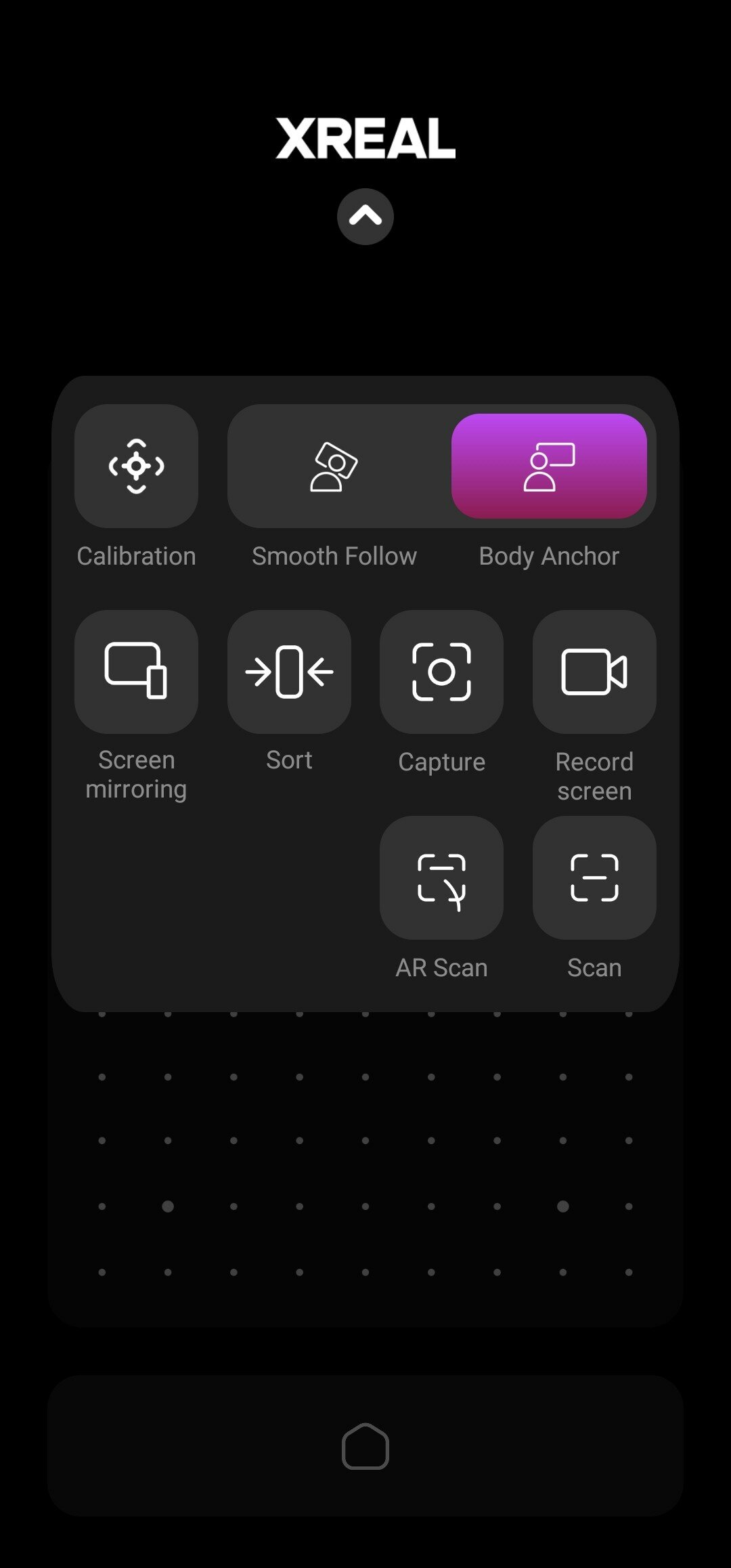
Task: Start Record screen
Action: point(594,672)
